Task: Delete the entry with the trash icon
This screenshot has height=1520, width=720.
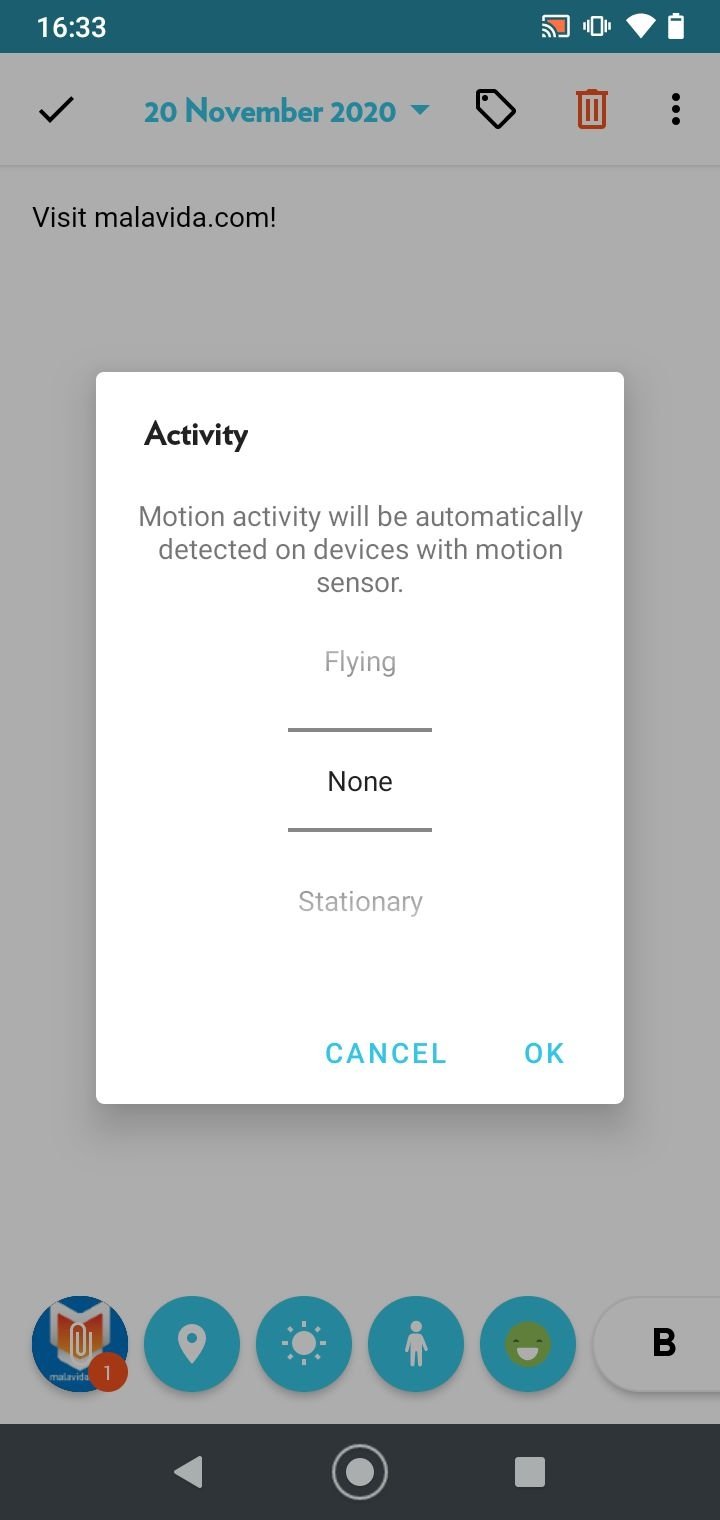Action: click(592, 109)
